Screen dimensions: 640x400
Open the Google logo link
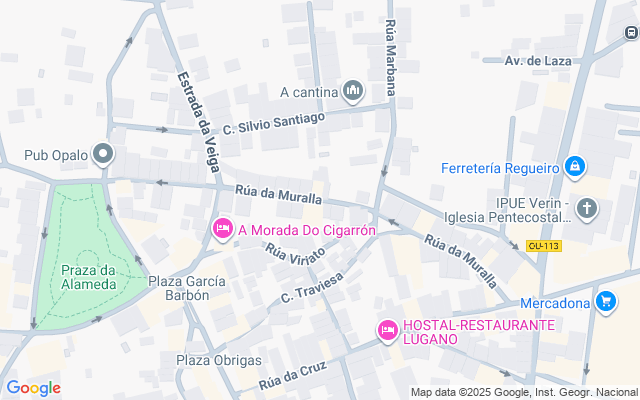click(33, 388)
